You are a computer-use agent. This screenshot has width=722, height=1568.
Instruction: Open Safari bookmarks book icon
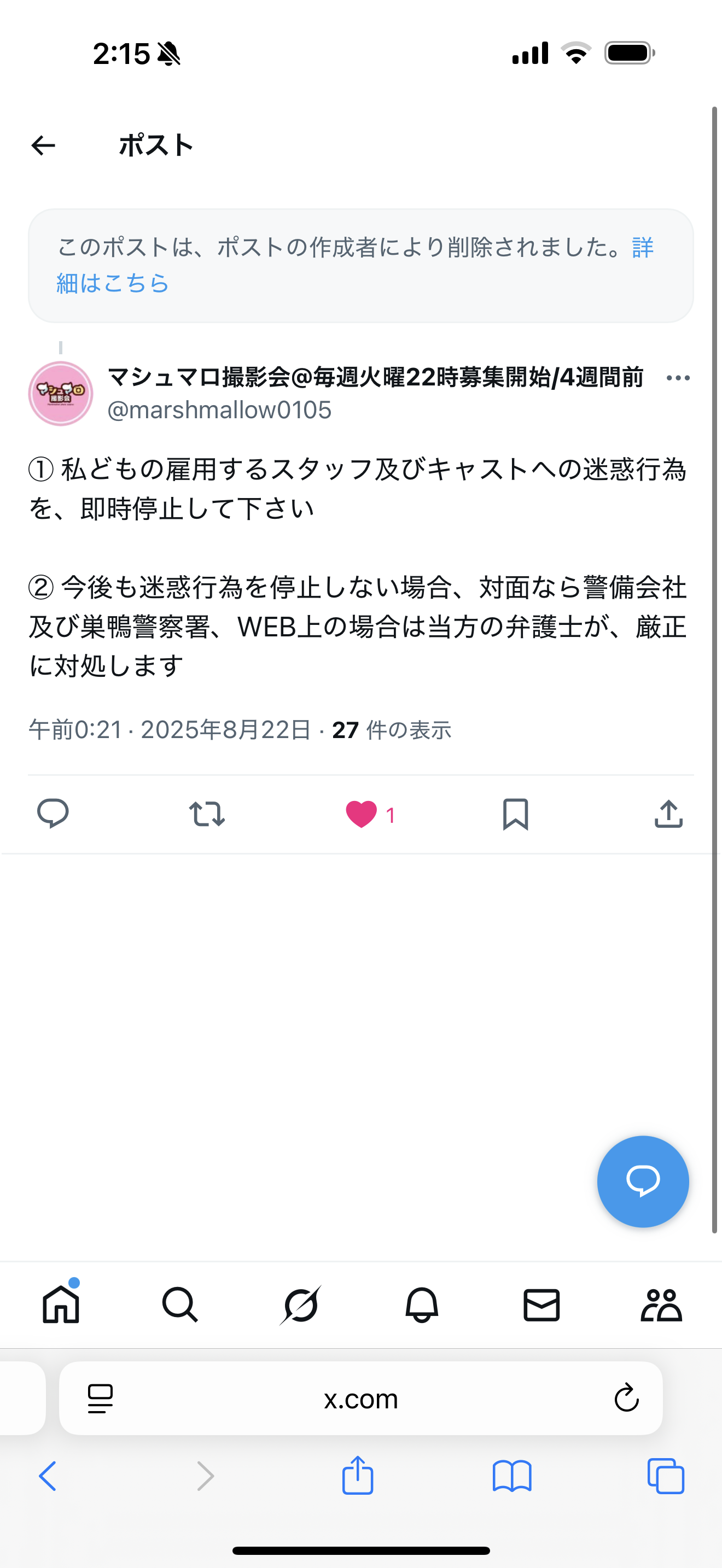512,1477
